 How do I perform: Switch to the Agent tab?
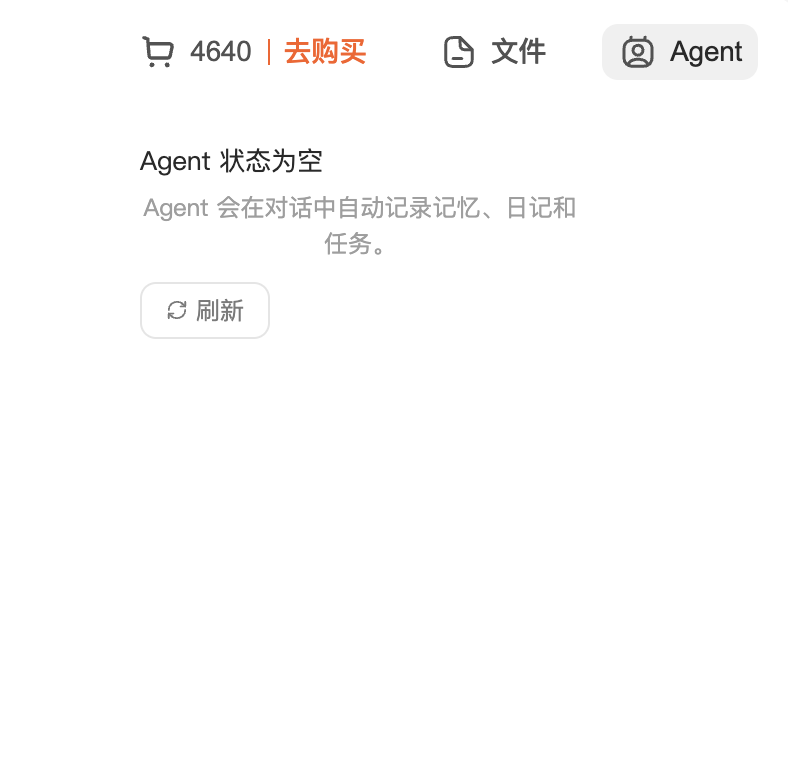(x=680, y=52)
